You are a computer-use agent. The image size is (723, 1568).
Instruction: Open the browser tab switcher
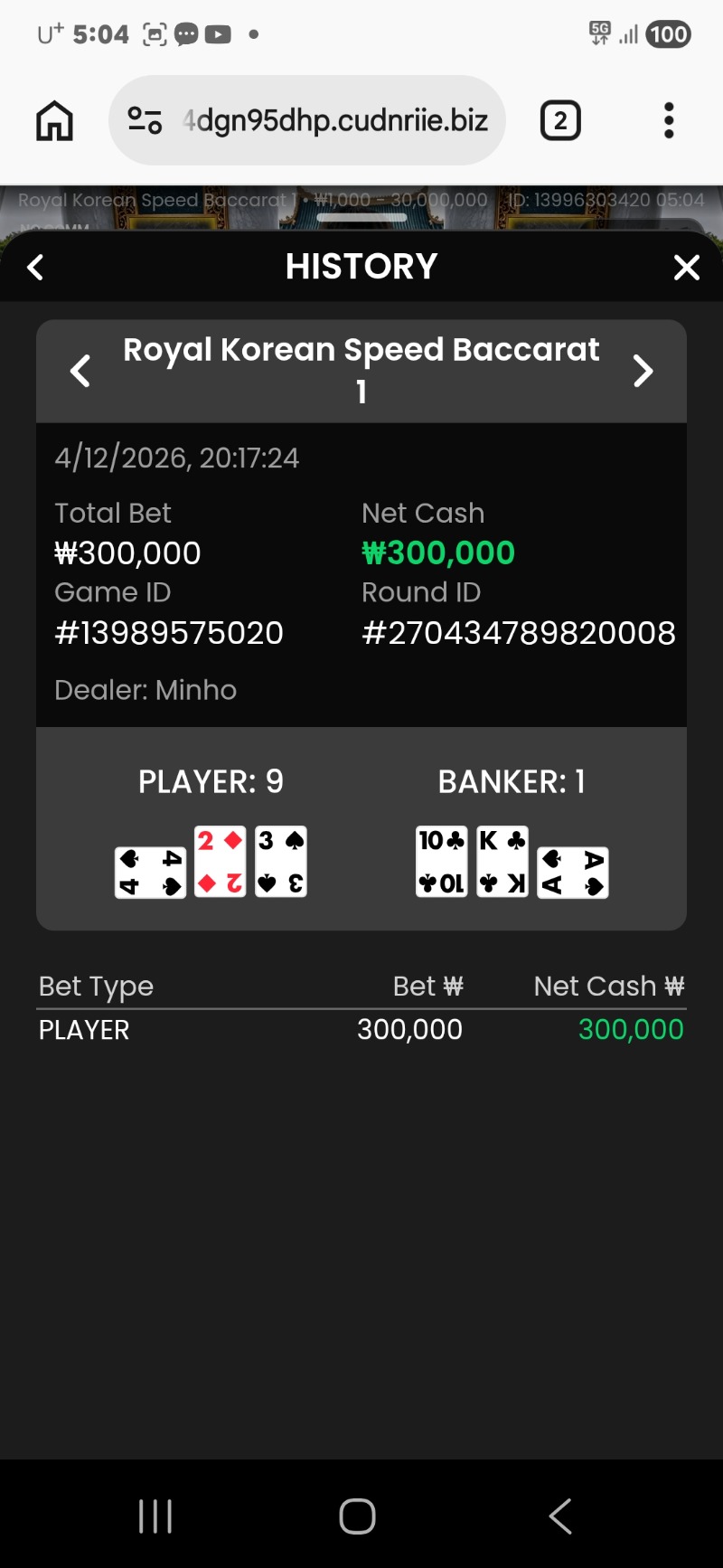pyautogui.click(x=560, y=120)
